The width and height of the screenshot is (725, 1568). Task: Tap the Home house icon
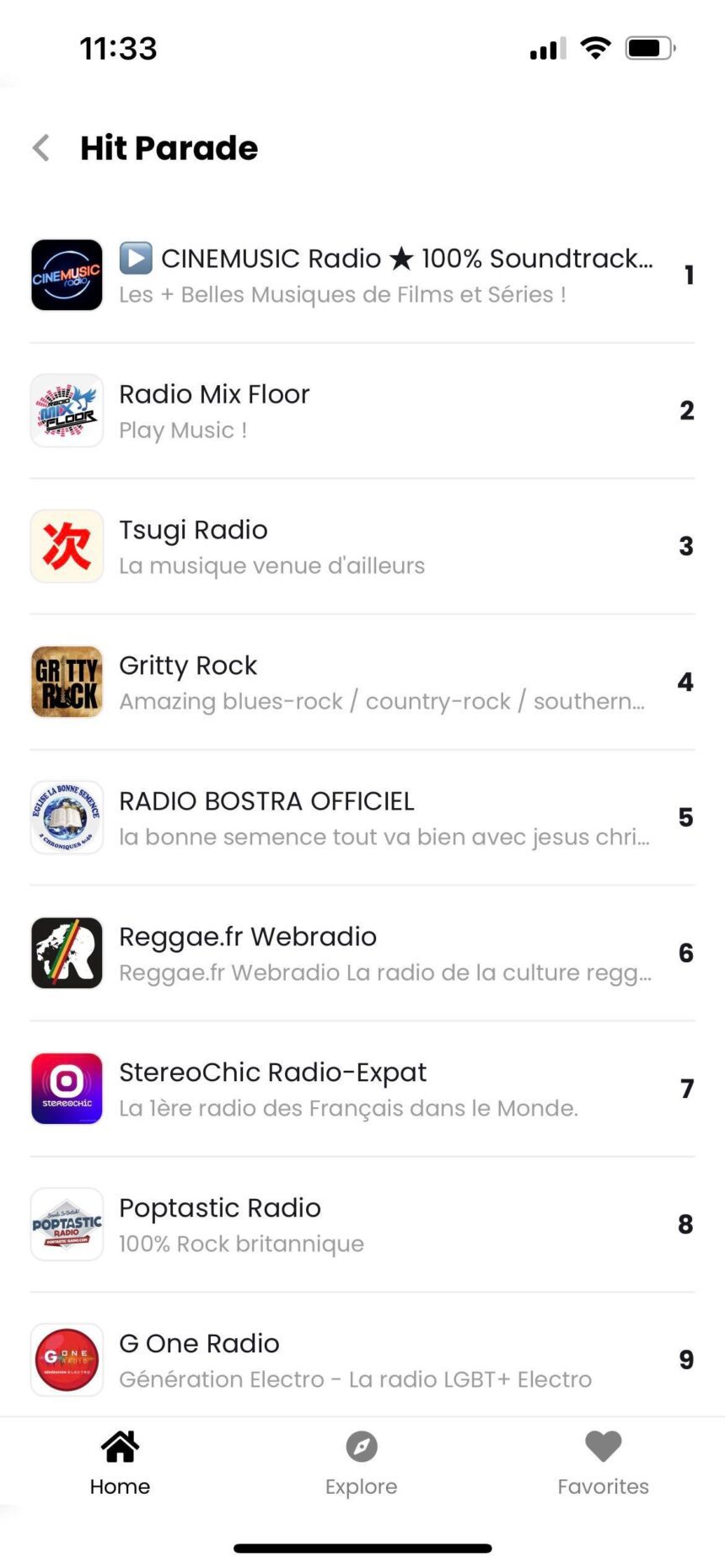(x=119, y=1446)
